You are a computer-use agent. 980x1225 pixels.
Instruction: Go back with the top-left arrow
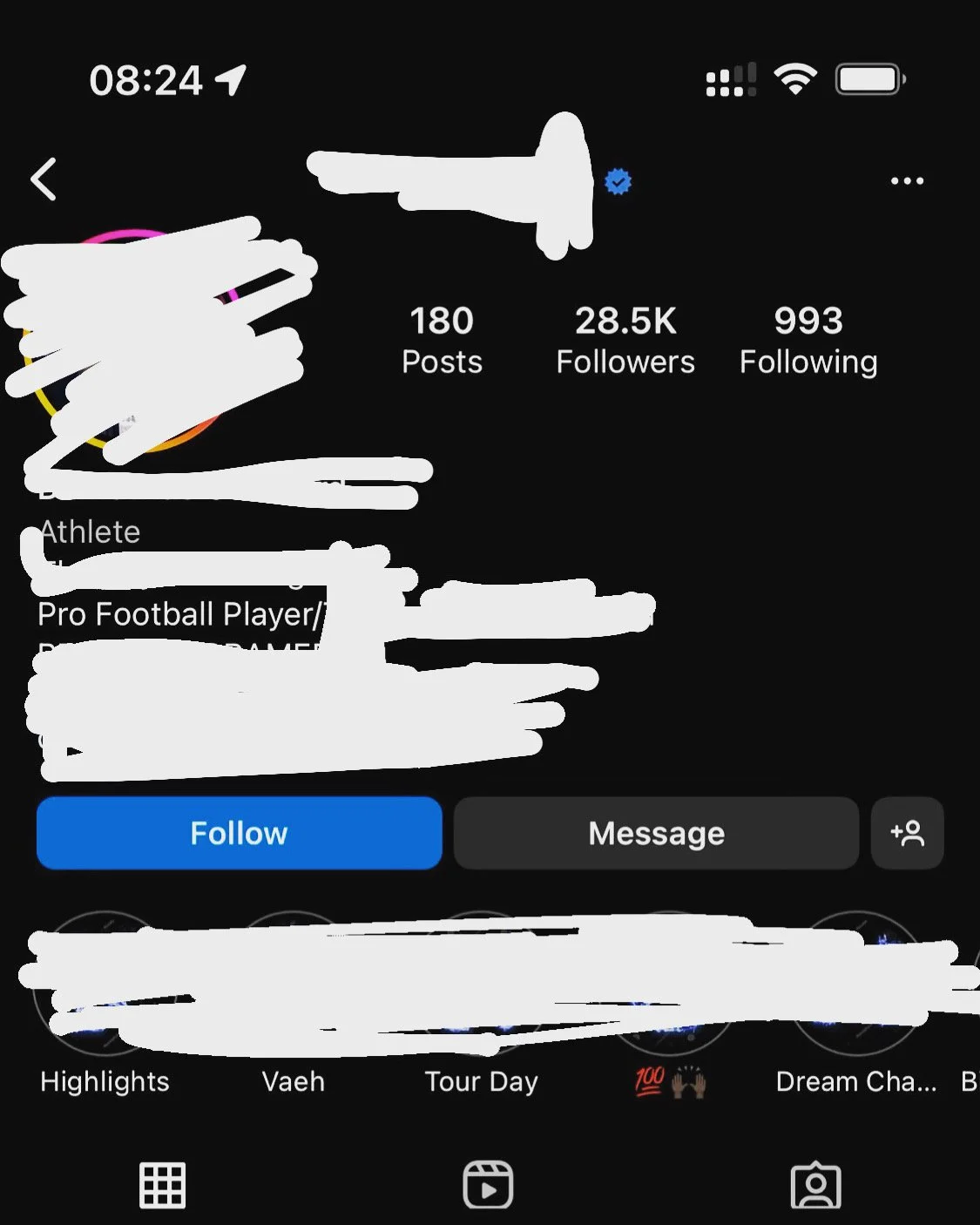[44, 179]
